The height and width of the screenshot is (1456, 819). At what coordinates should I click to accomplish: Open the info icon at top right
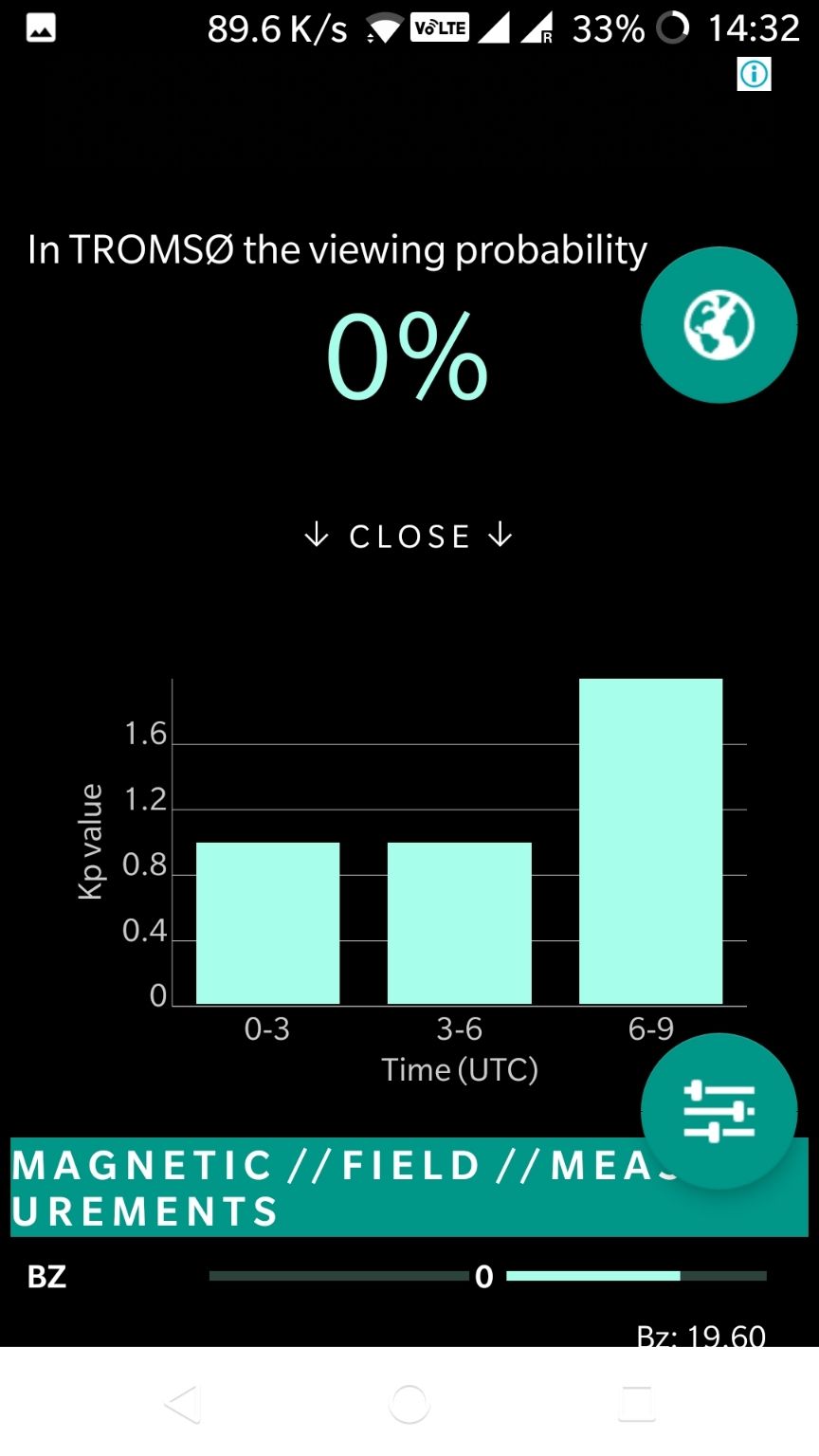754,74
